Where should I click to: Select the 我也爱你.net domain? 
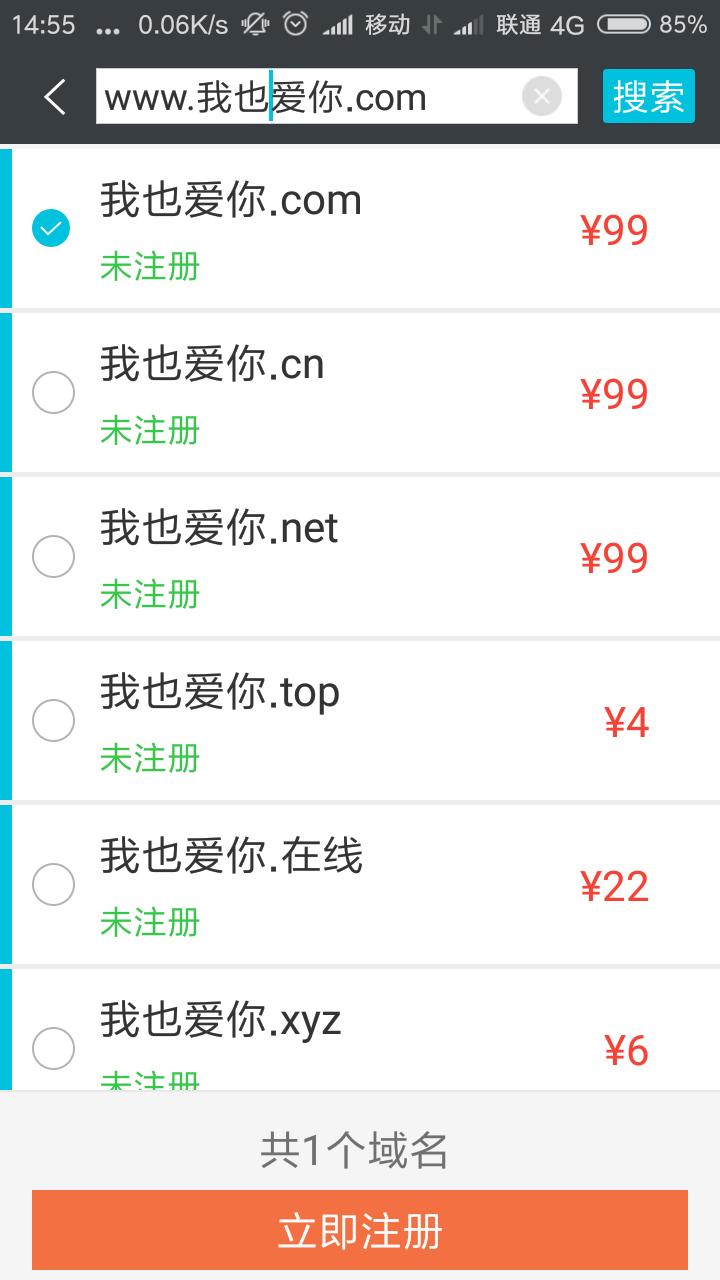(x=53, y=556)
